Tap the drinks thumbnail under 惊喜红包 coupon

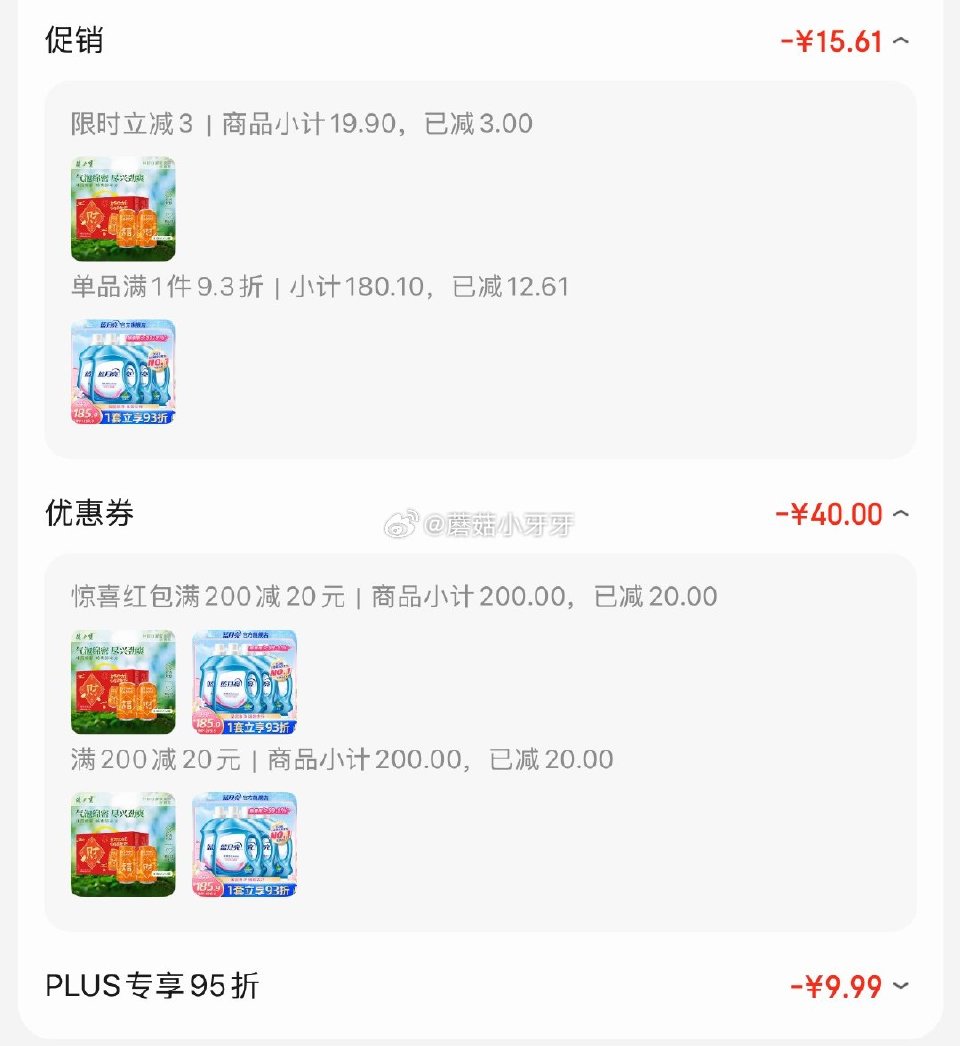coord(122,681)
